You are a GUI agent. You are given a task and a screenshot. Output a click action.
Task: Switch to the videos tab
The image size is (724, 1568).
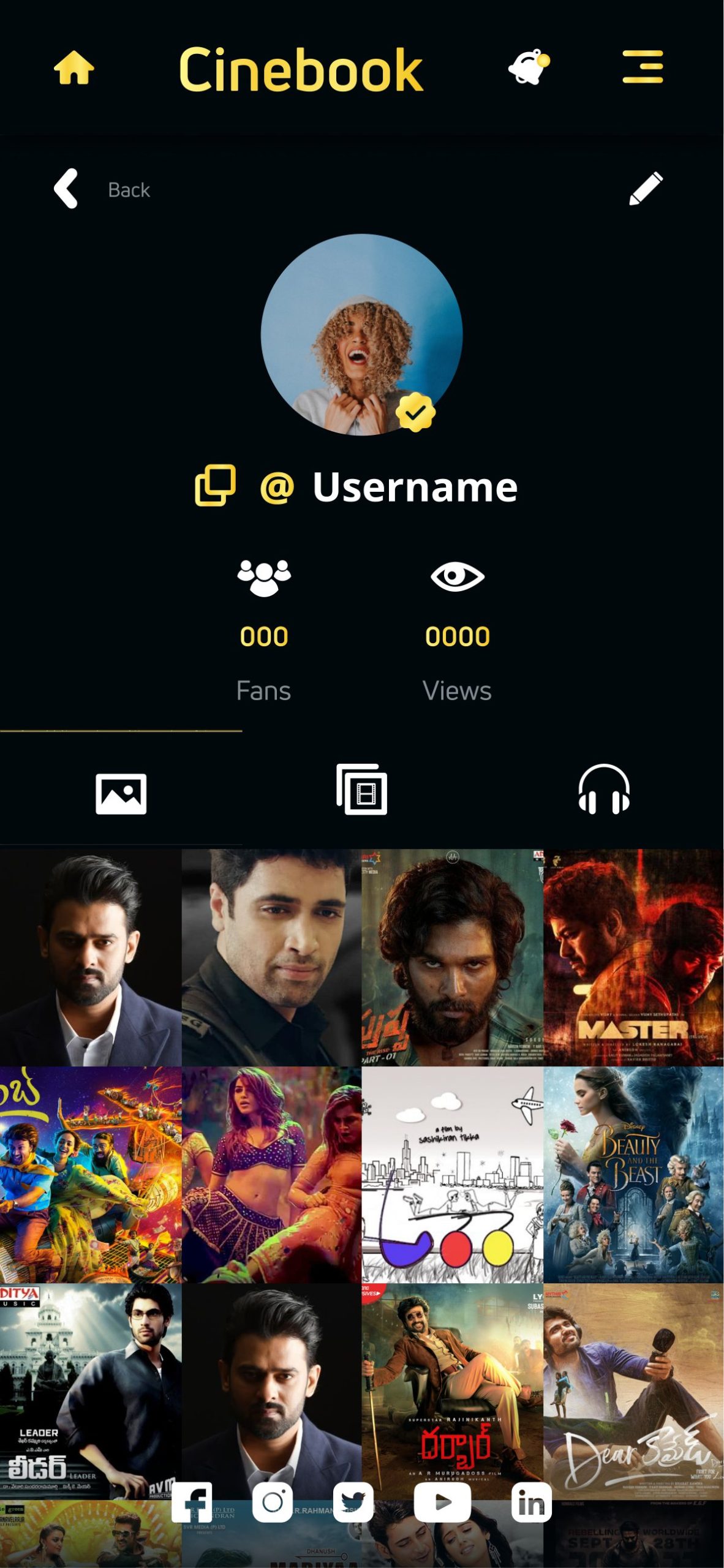coord(361,790)
